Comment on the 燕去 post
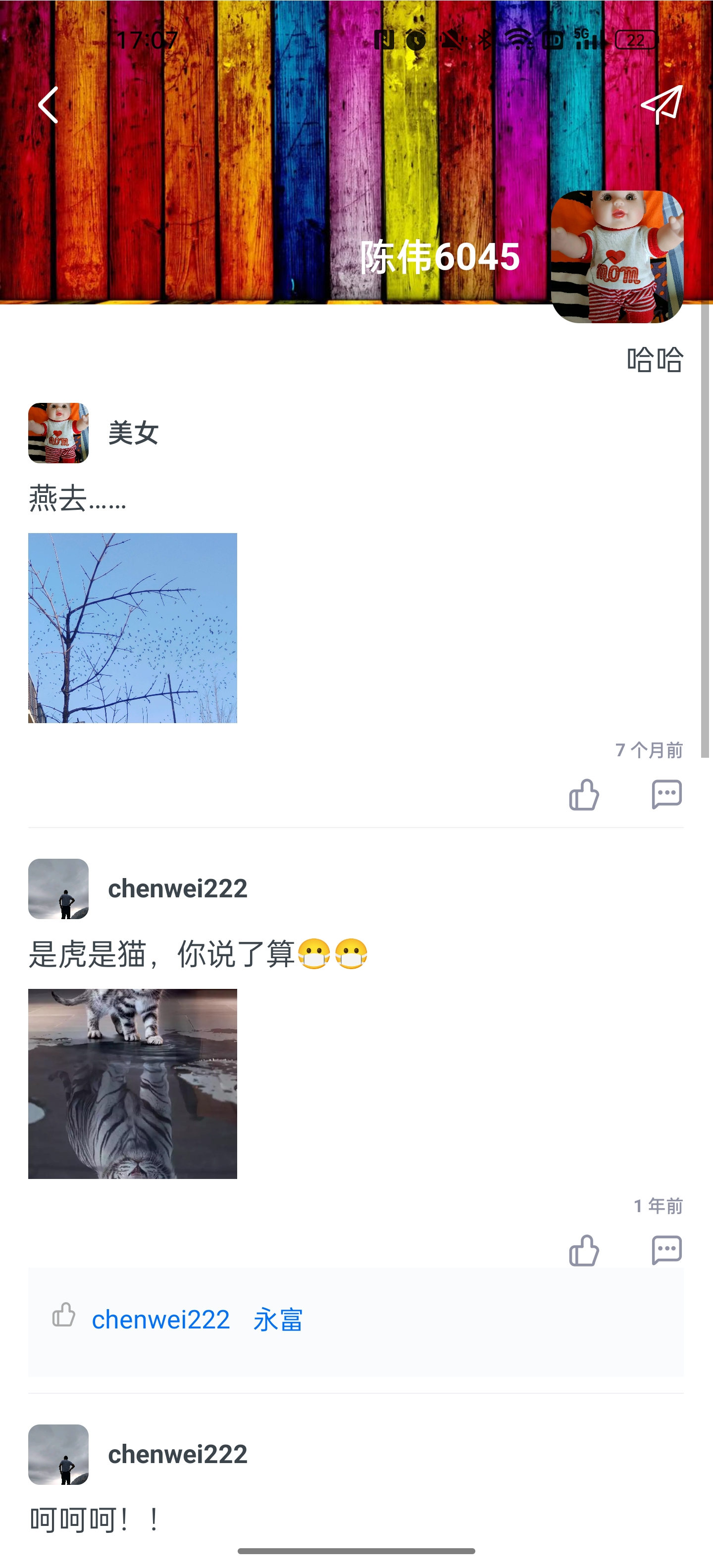The image size is (713, 1568). (666, 794)
